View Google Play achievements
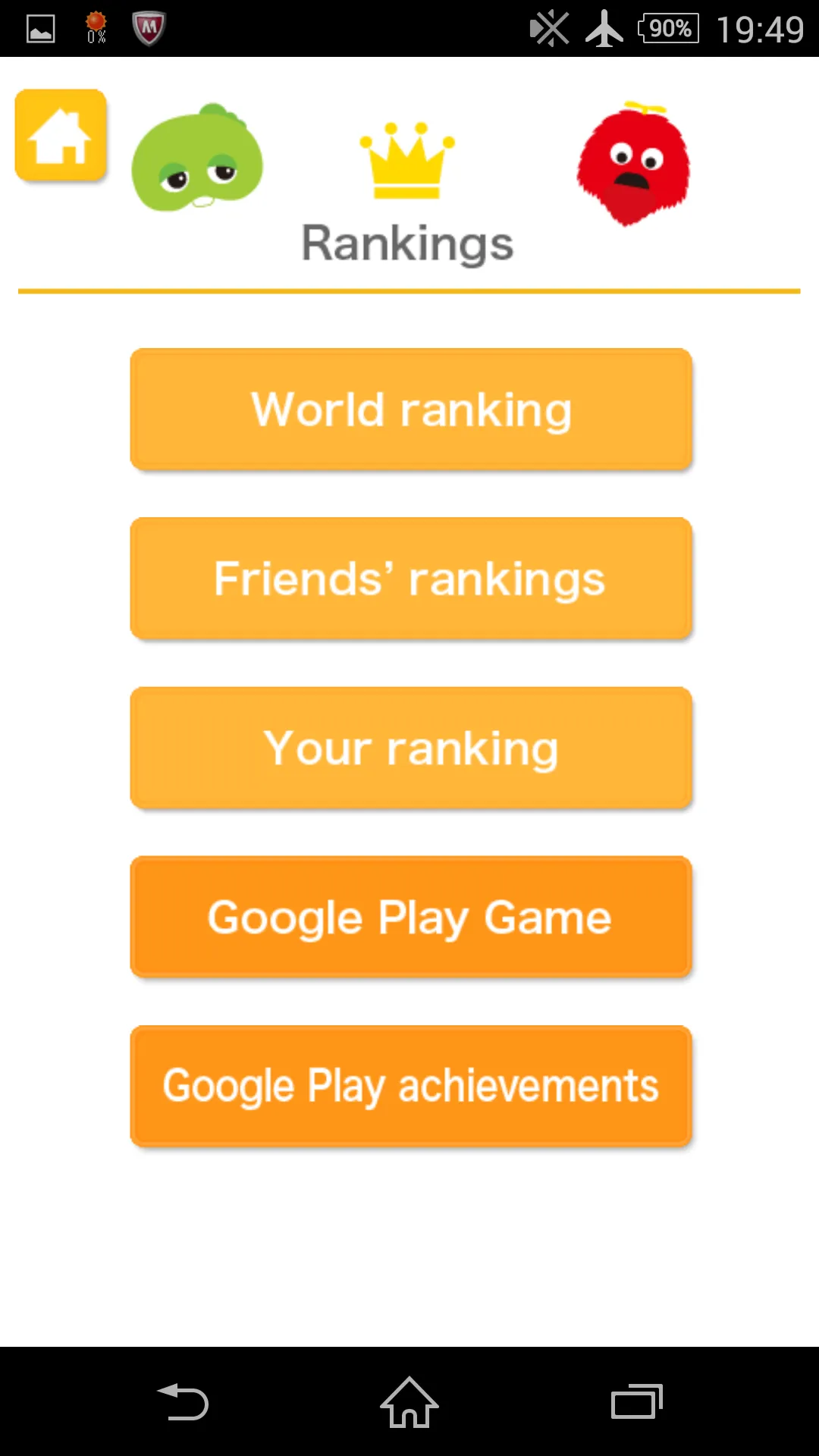 pos(410,1086)
